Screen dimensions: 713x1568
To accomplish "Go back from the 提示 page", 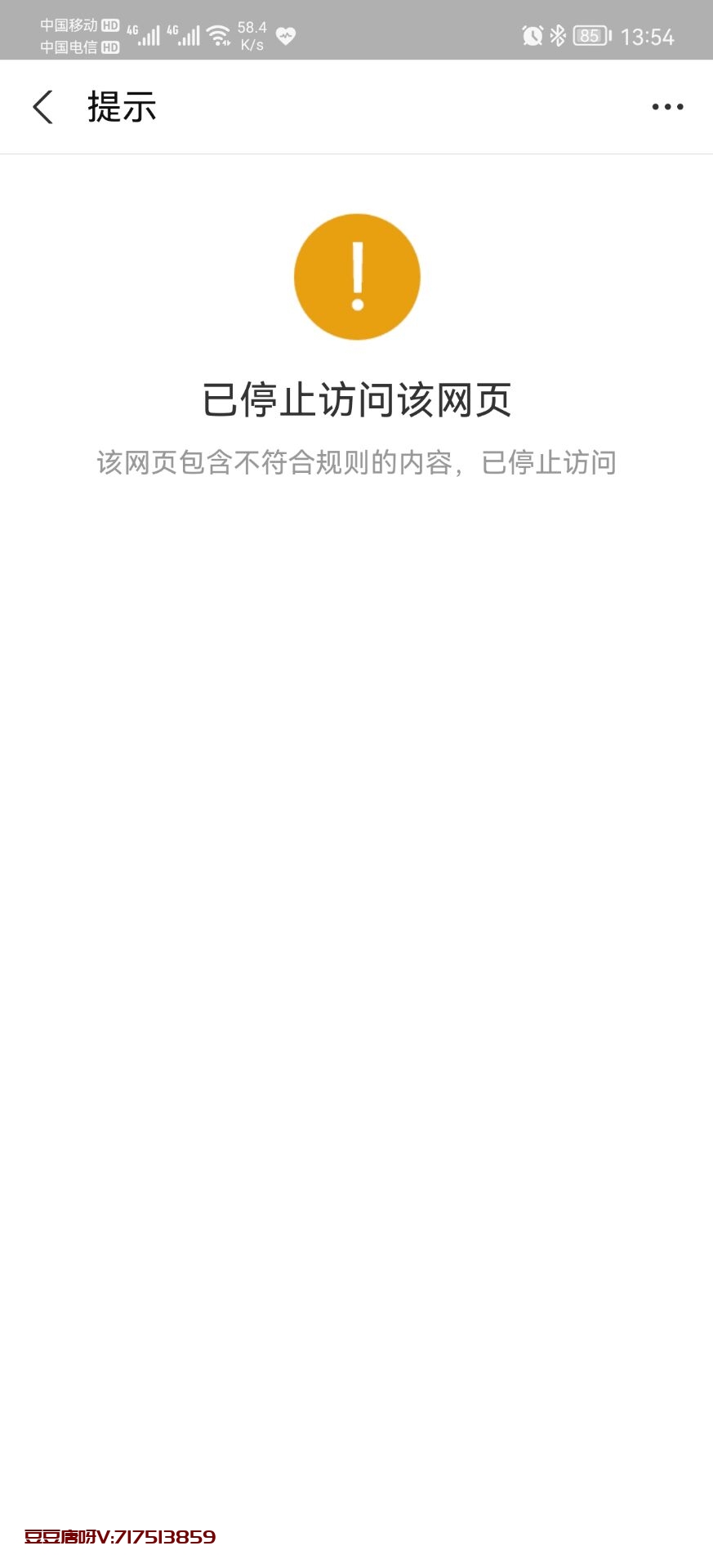I will pyautogui.click(x=43, y=107).
